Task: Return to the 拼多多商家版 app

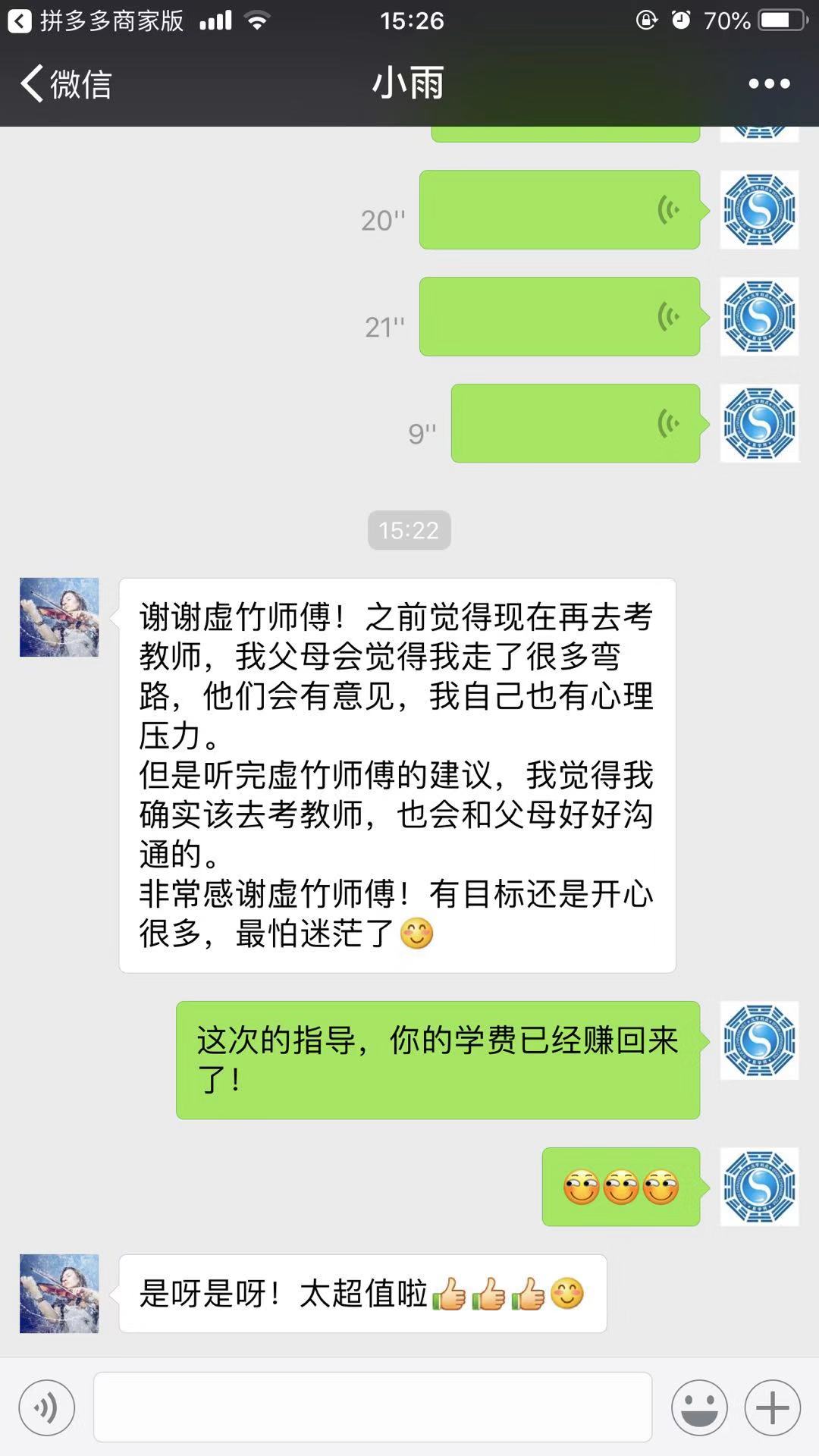Action: pos(96,20)
